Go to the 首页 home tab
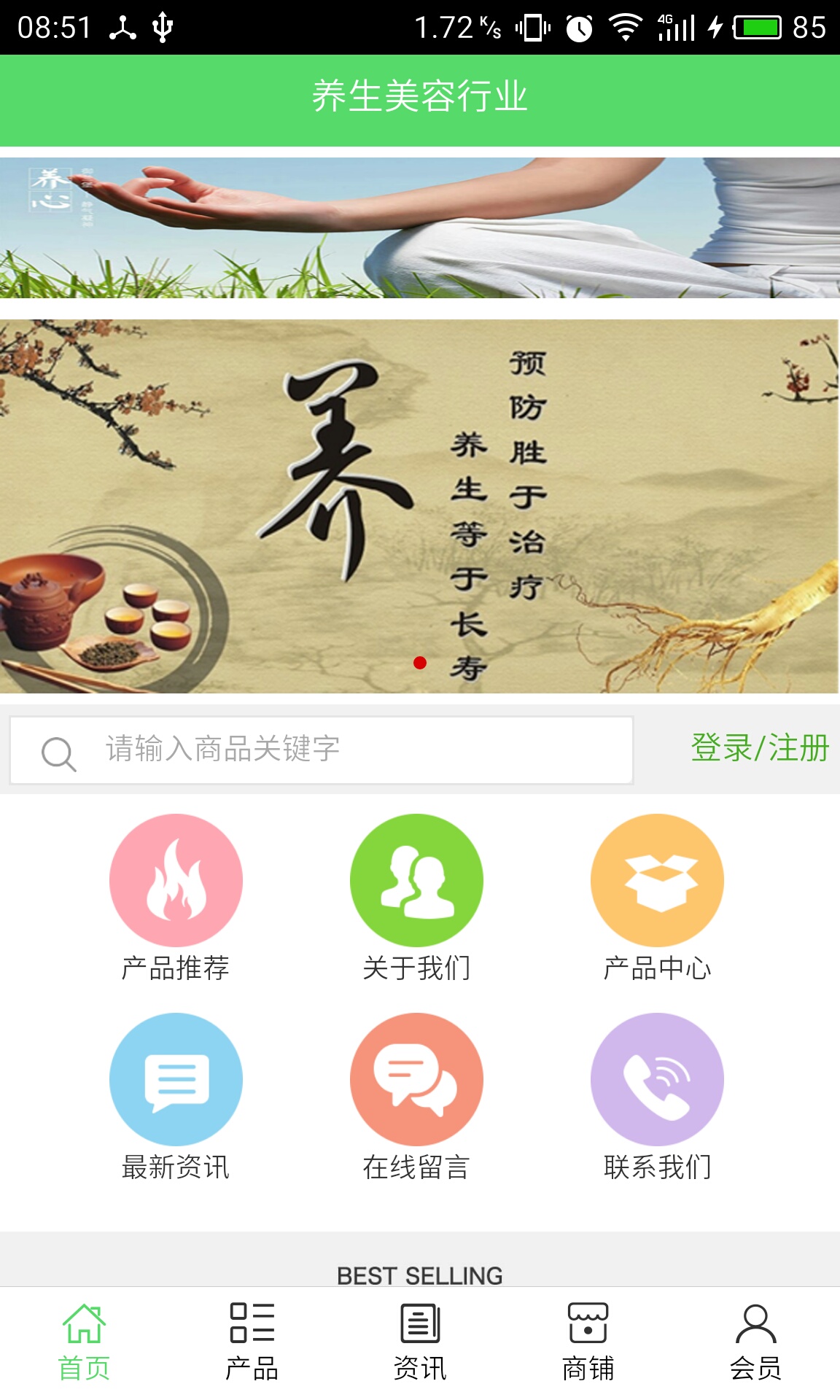Screen dimensions: 840x1400 [84, 1342]
